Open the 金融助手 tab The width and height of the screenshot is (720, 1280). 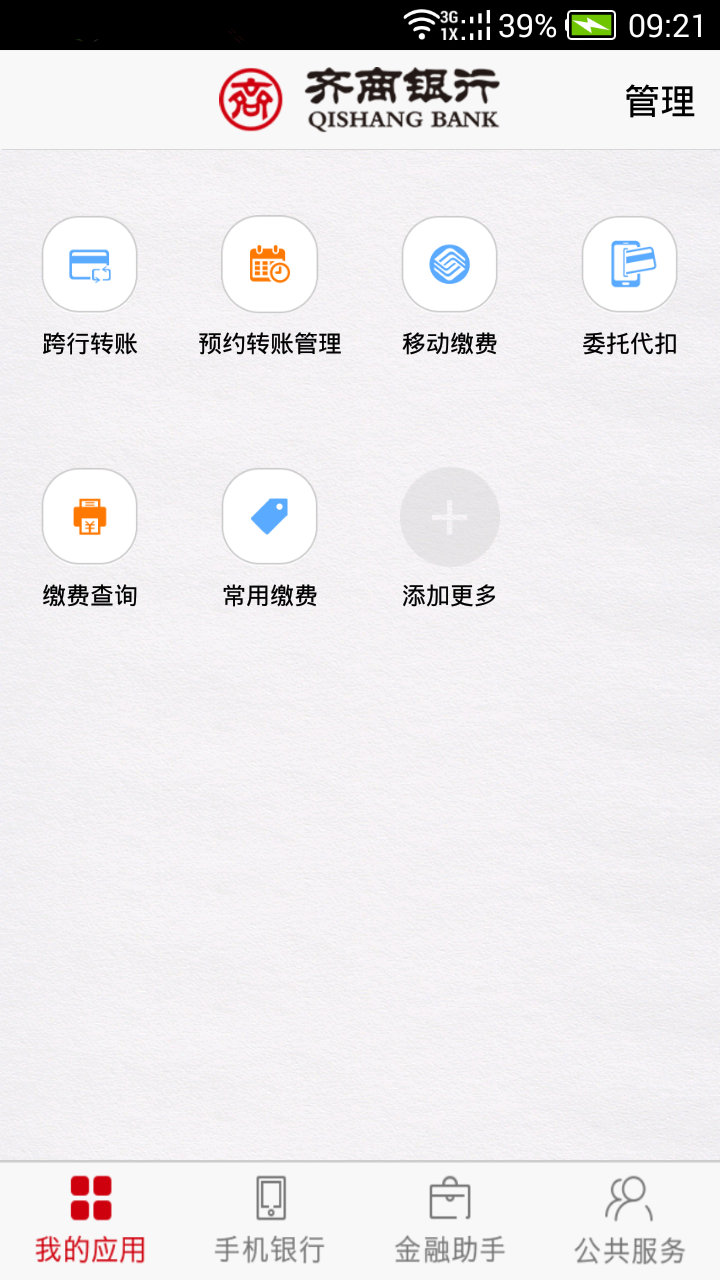(450, 1220)
